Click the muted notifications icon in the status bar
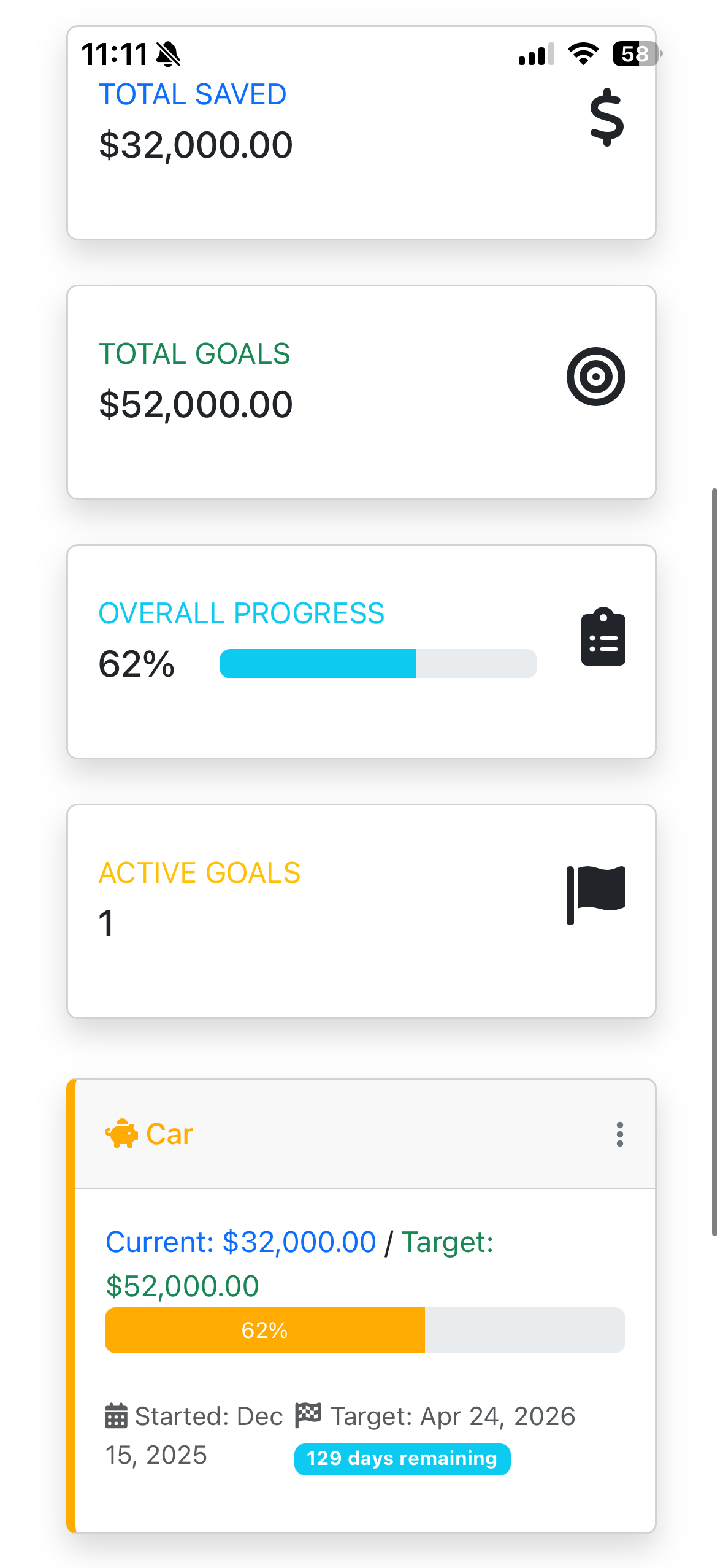The height and width of the screenshot is (1568, 723). coord(166,53)
